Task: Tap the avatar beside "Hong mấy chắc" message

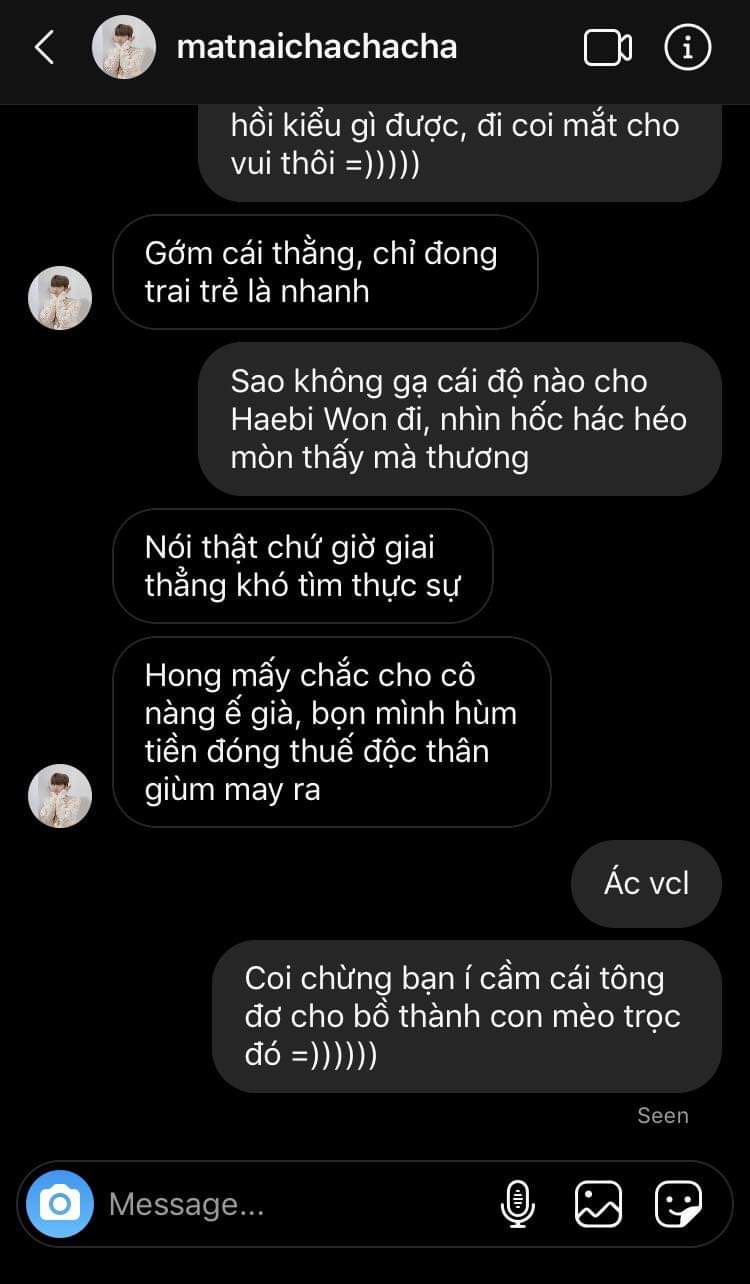Action: coord(60,796)
